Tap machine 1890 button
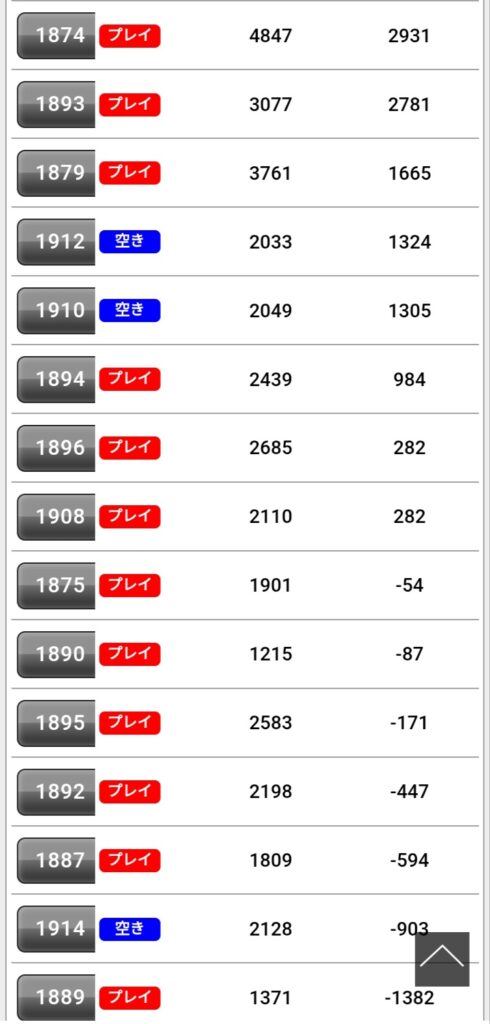This screenshot has height=1024, width=490. point(56,654)
